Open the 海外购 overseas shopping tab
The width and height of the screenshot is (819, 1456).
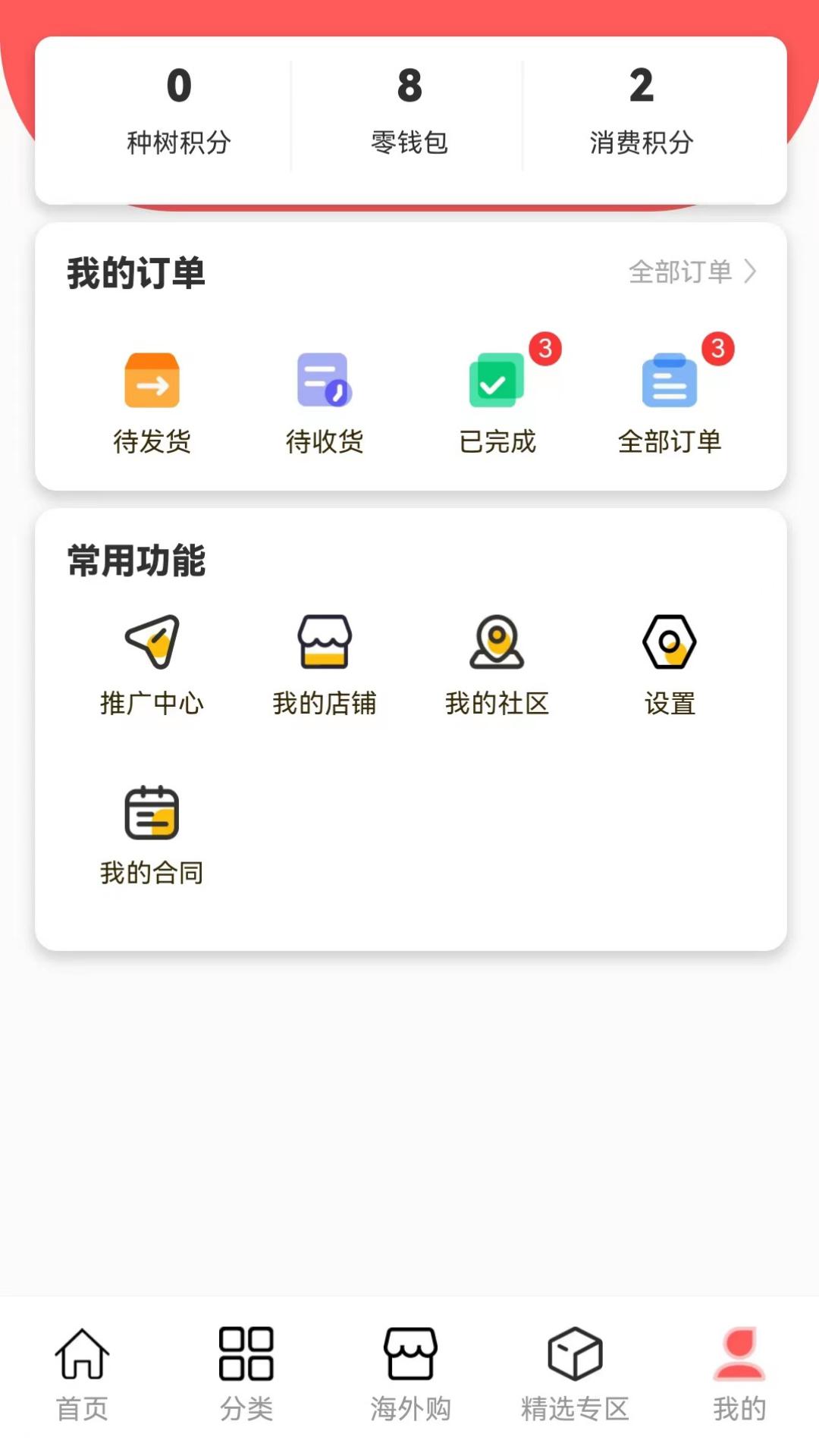(410, 1374)
